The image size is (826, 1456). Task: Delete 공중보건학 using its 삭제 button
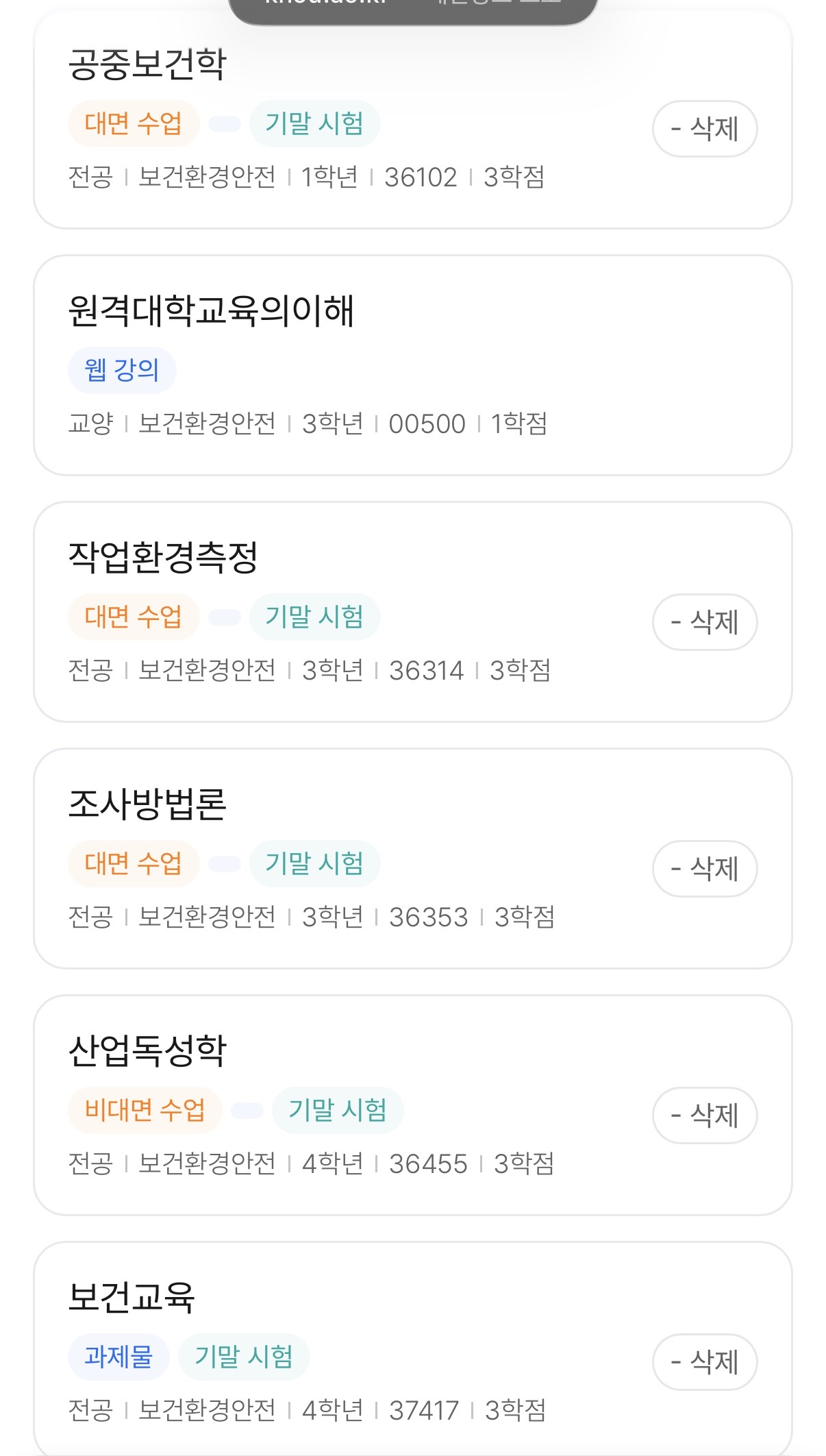pos(705,127)
